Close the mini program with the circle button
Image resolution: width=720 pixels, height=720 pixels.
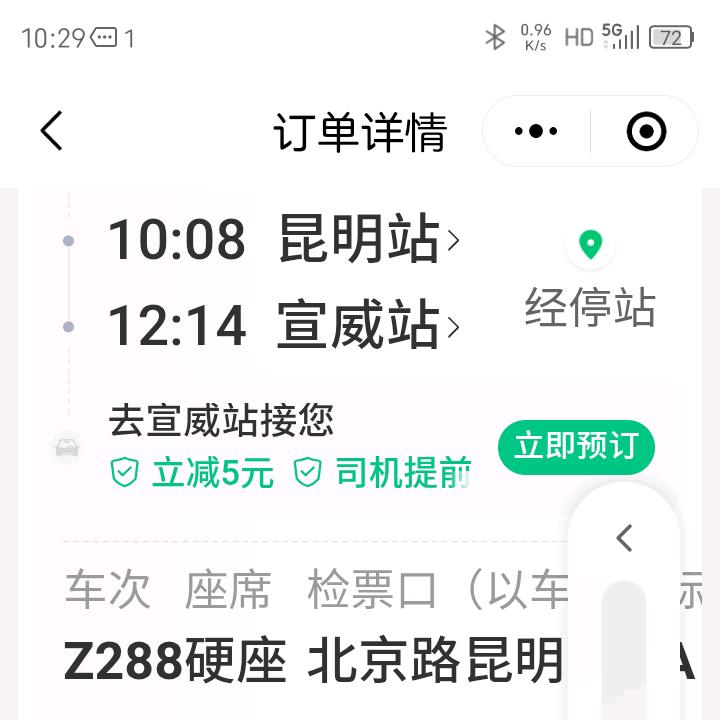pyautogui.click(x=646, y=131)
